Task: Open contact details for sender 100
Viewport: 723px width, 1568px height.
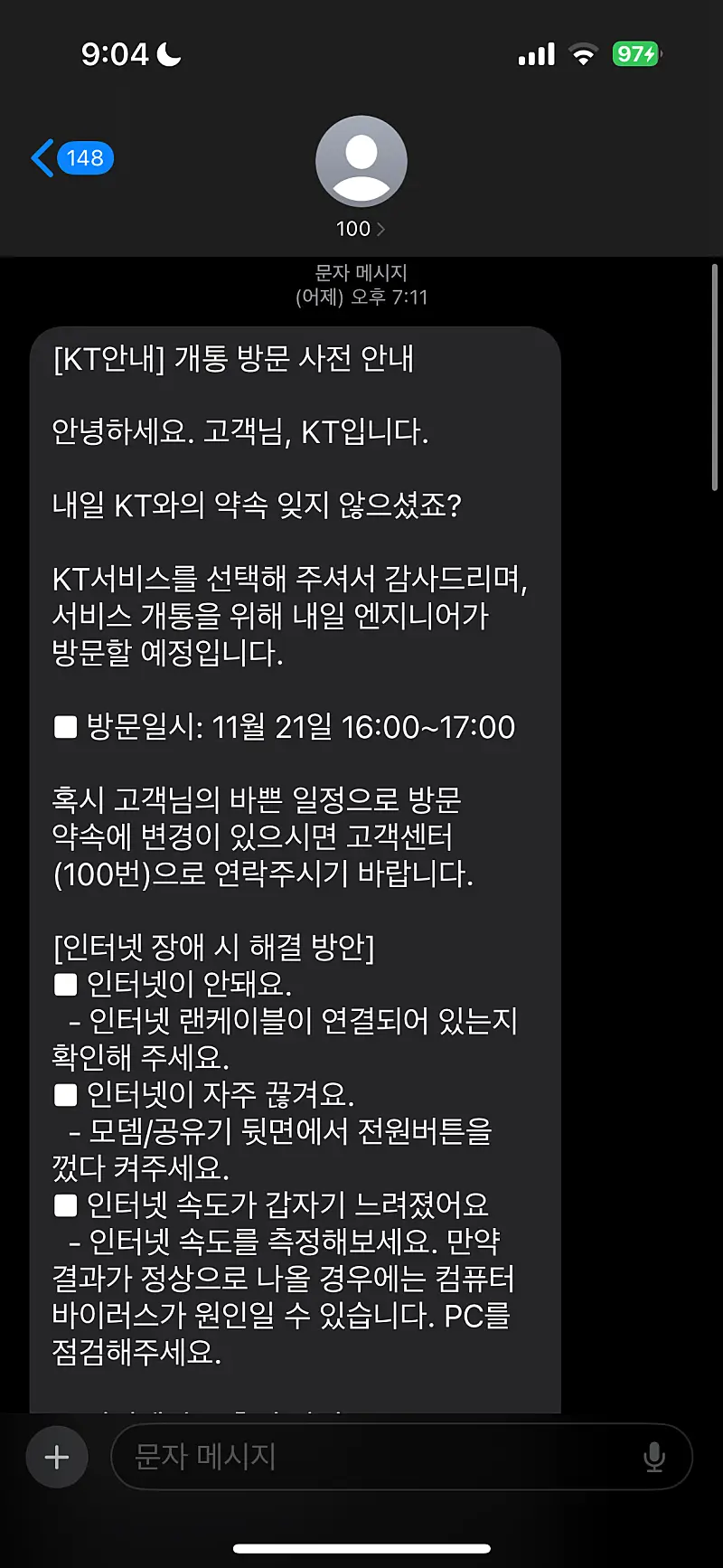Action: point(361,176)
